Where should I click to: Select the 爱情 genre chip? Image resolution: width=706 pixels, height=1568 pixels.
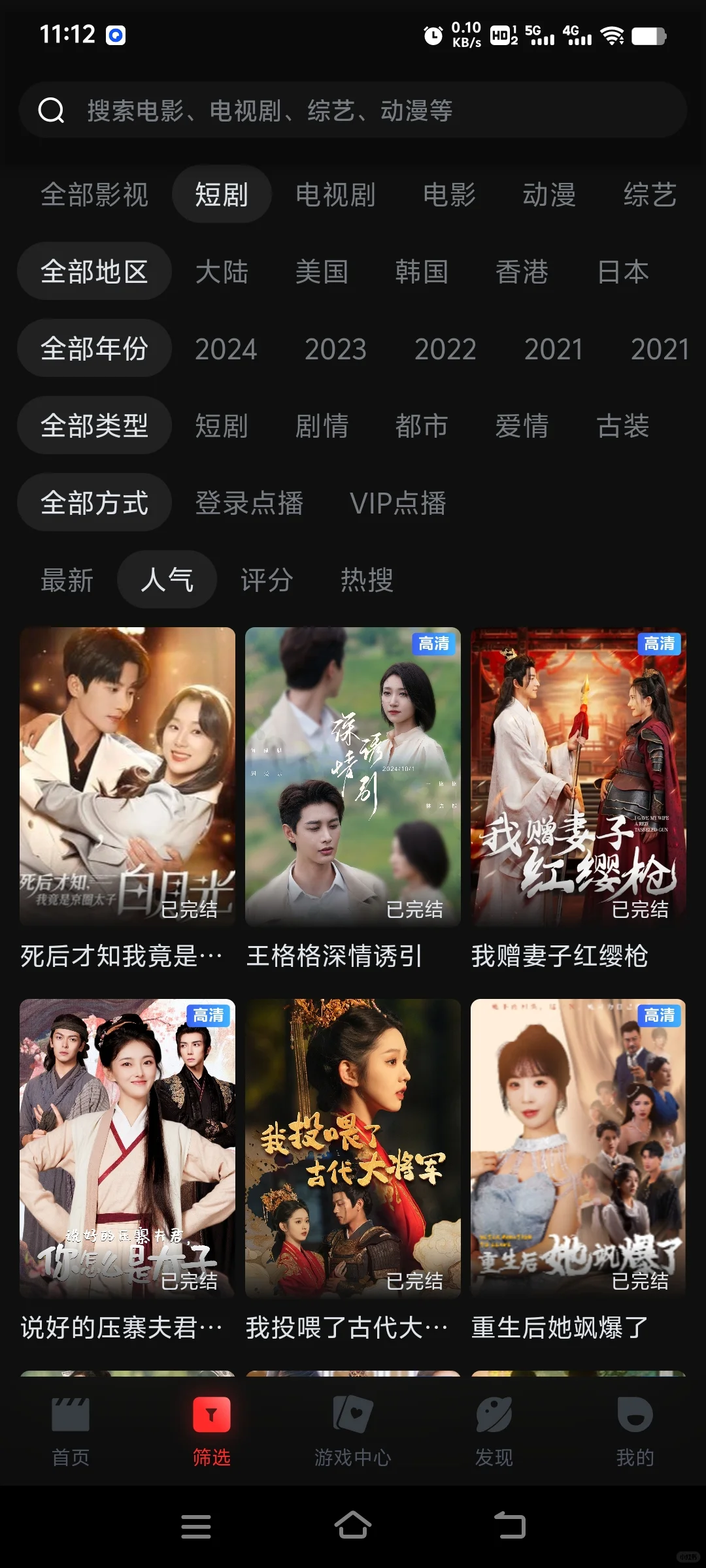(x=522, y=426)
